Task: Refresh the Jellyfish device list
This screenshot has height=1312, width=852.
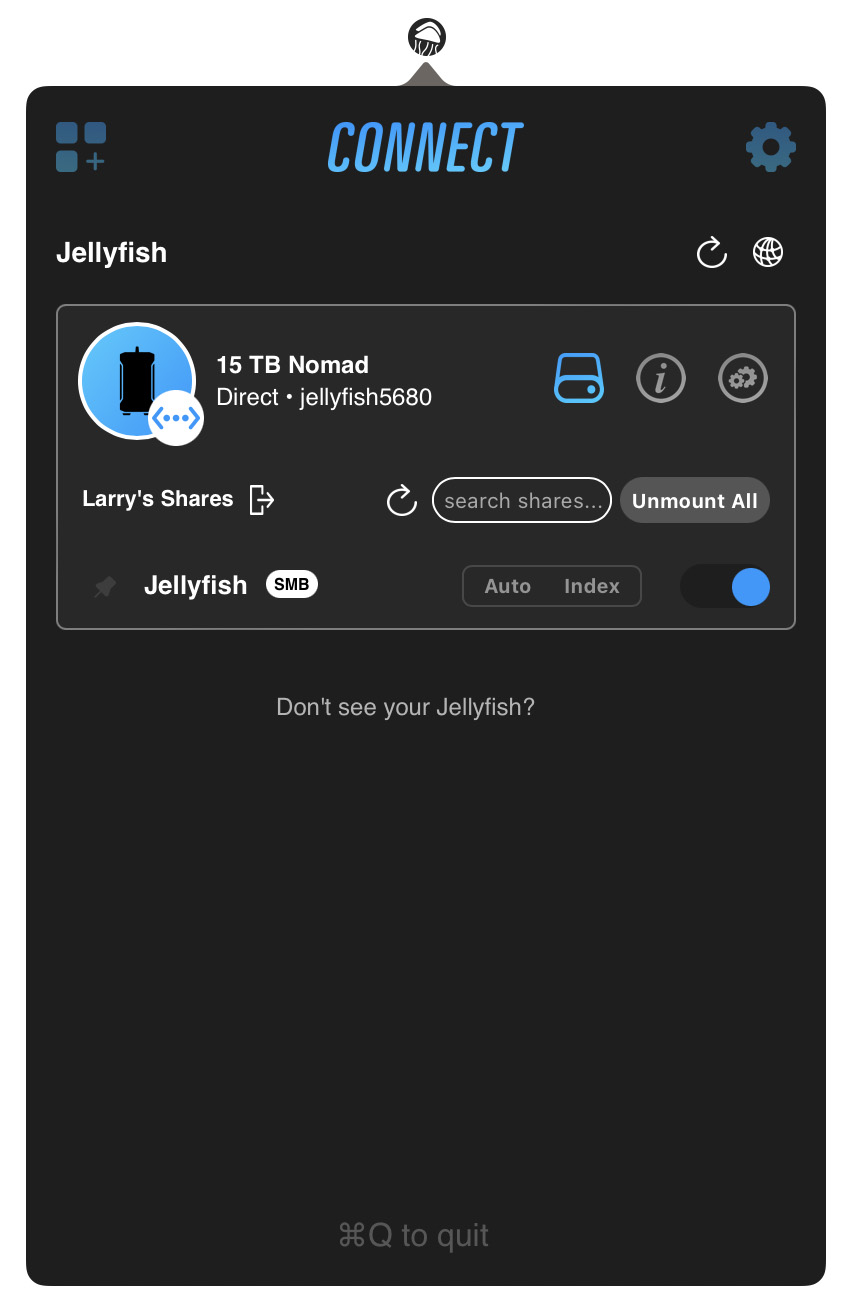Action: (711, 253)
